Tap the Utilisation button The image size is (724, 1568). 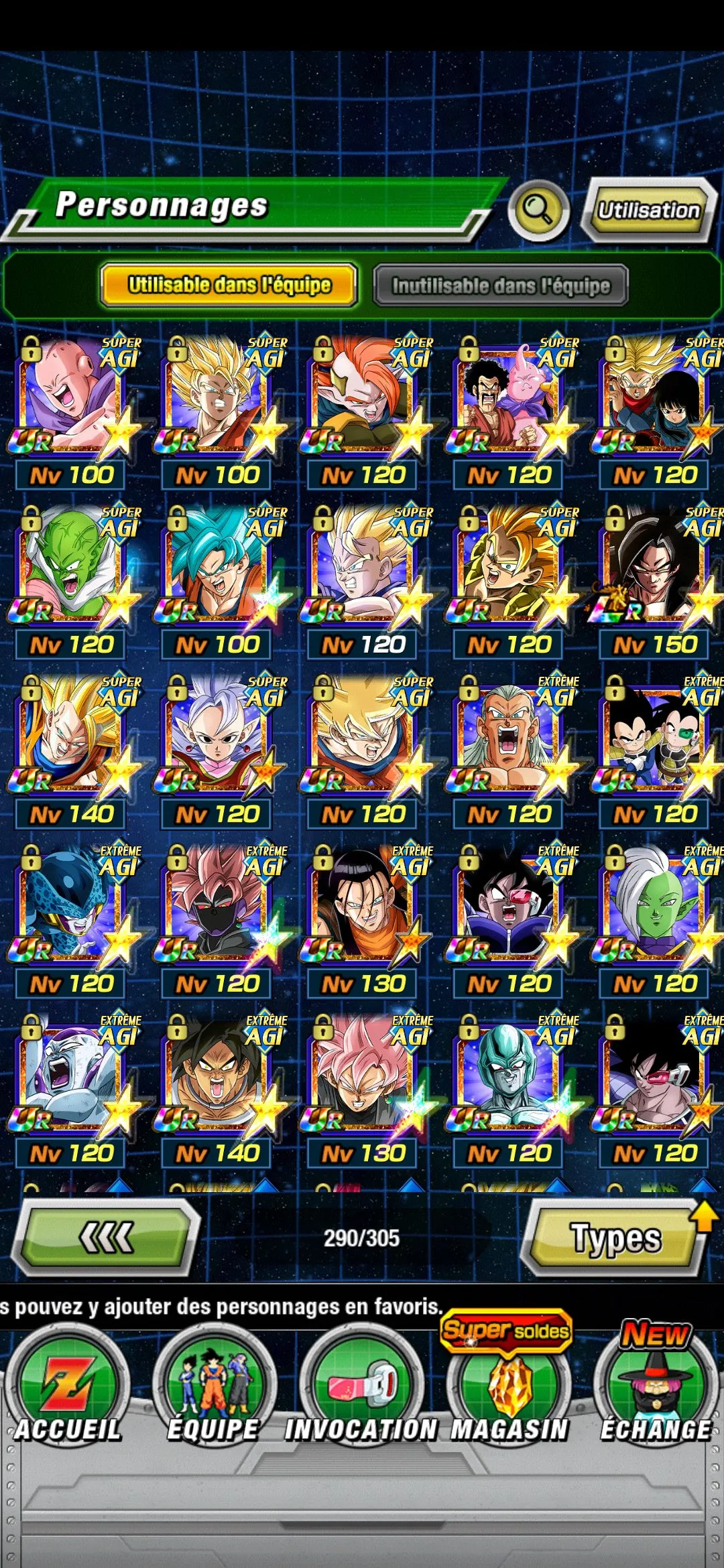(x=648, y=210)
